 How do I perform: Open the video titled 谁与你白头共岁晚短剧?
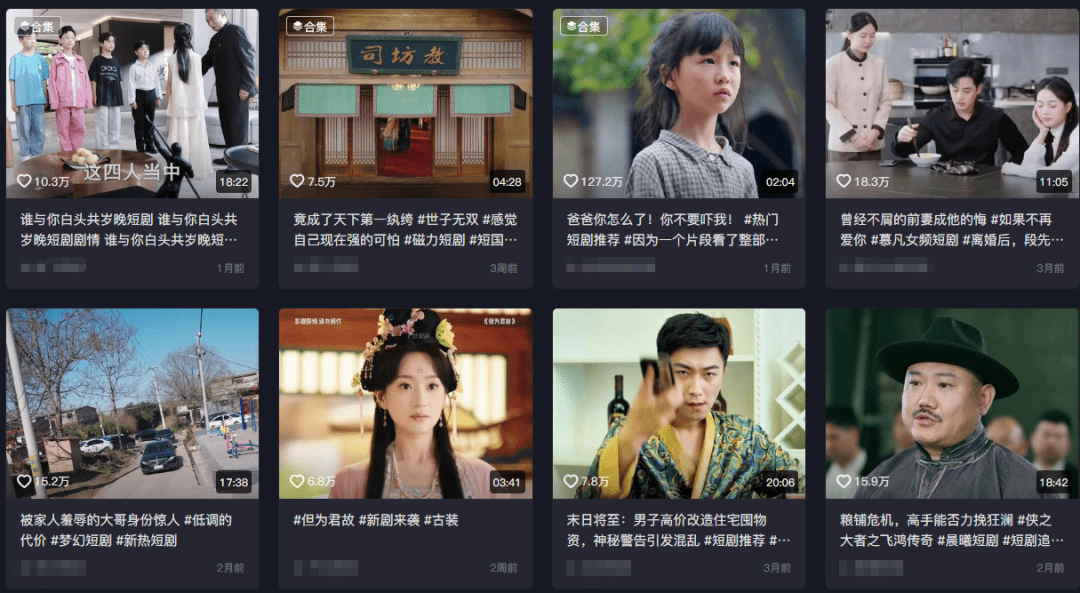coord(132,104)
